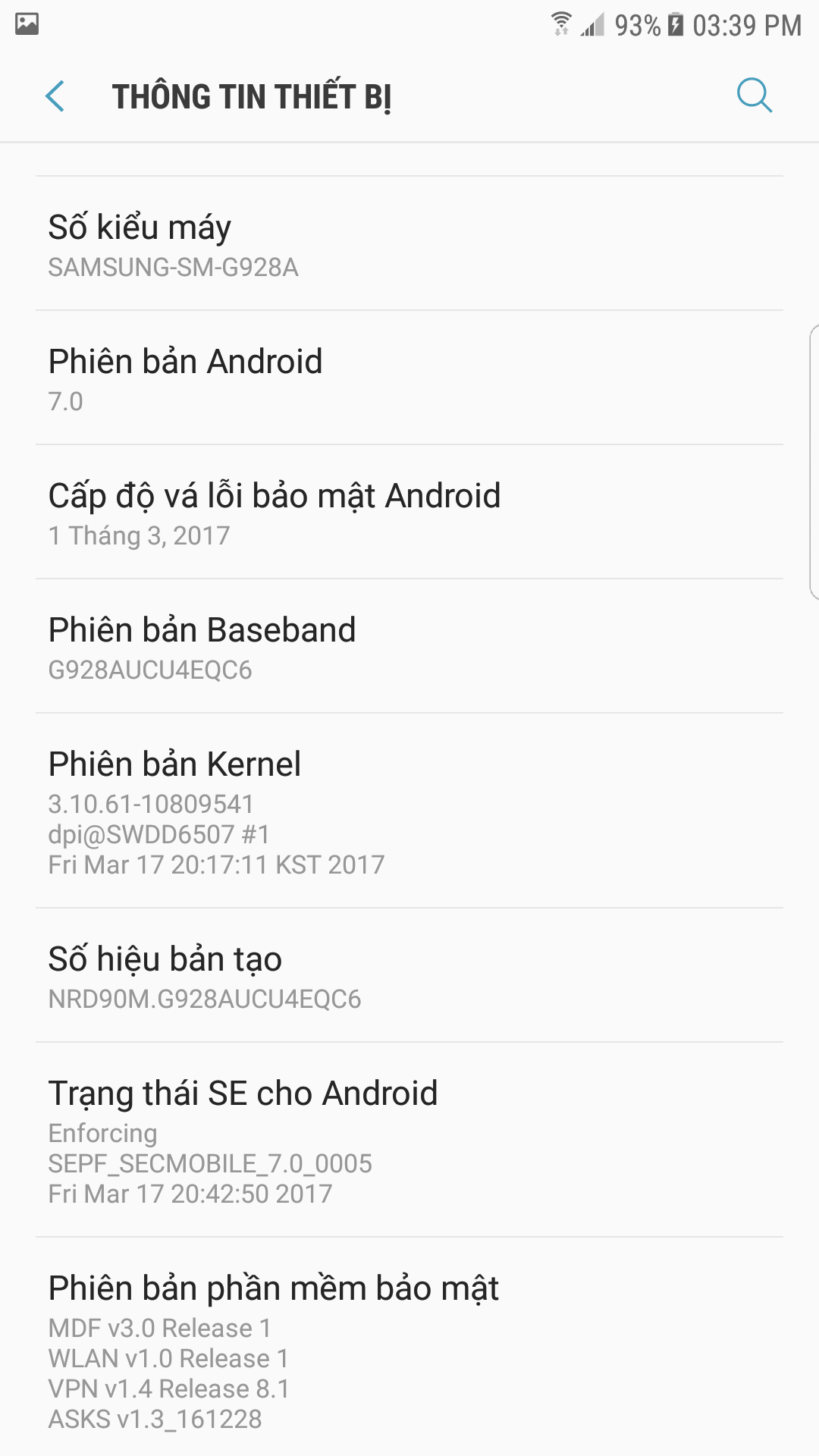The width and height of the screenshot is (819, 1456).
Task: Go back from Thông tin thiết bị
Action: [55, 96]
